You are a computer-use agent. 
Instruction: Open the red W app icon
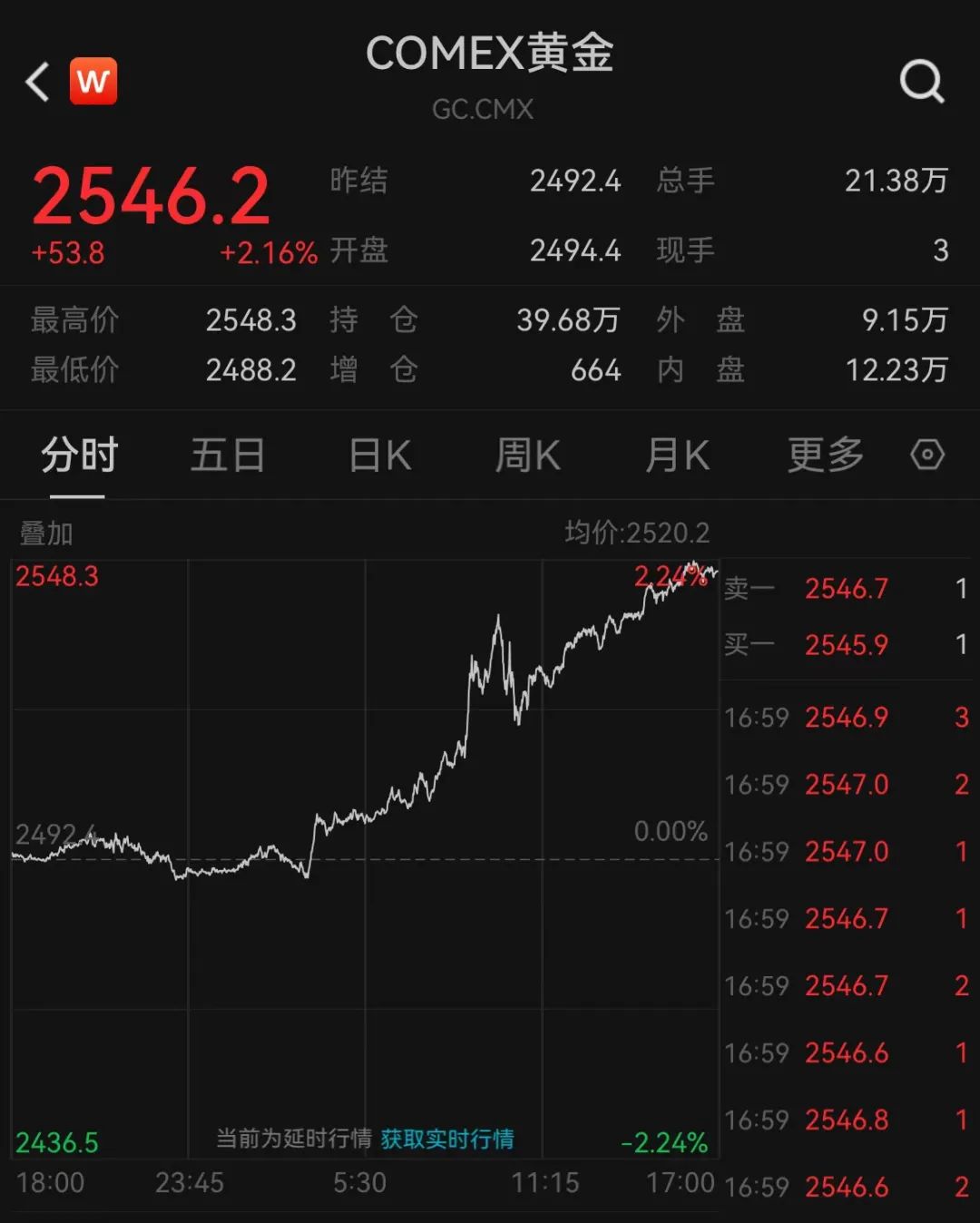click(x=93, y=82)
